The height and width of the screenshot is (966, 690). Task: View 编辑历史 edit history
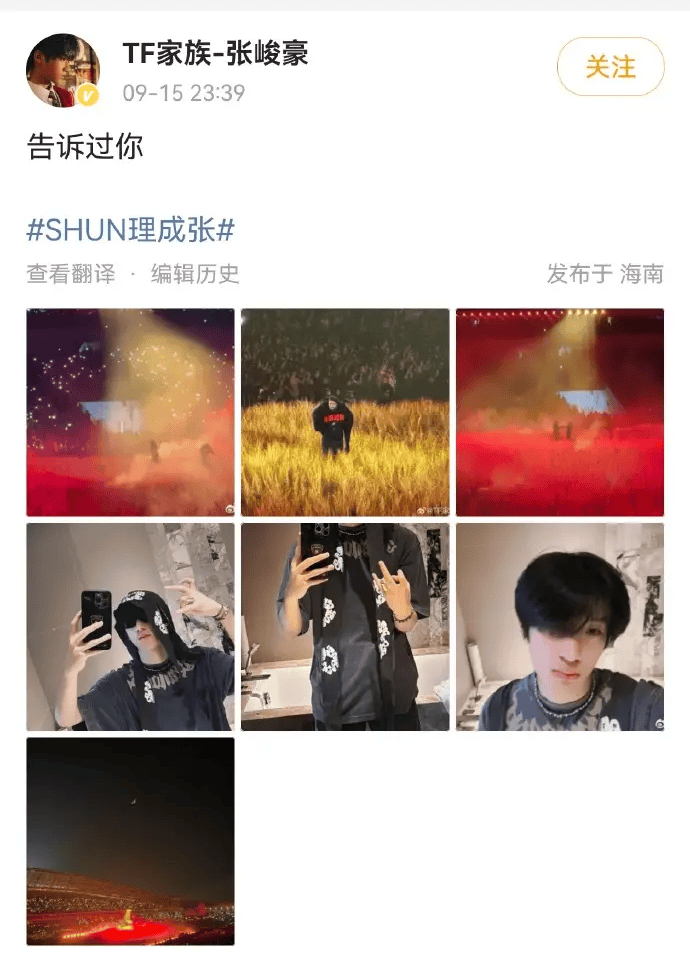195,274
